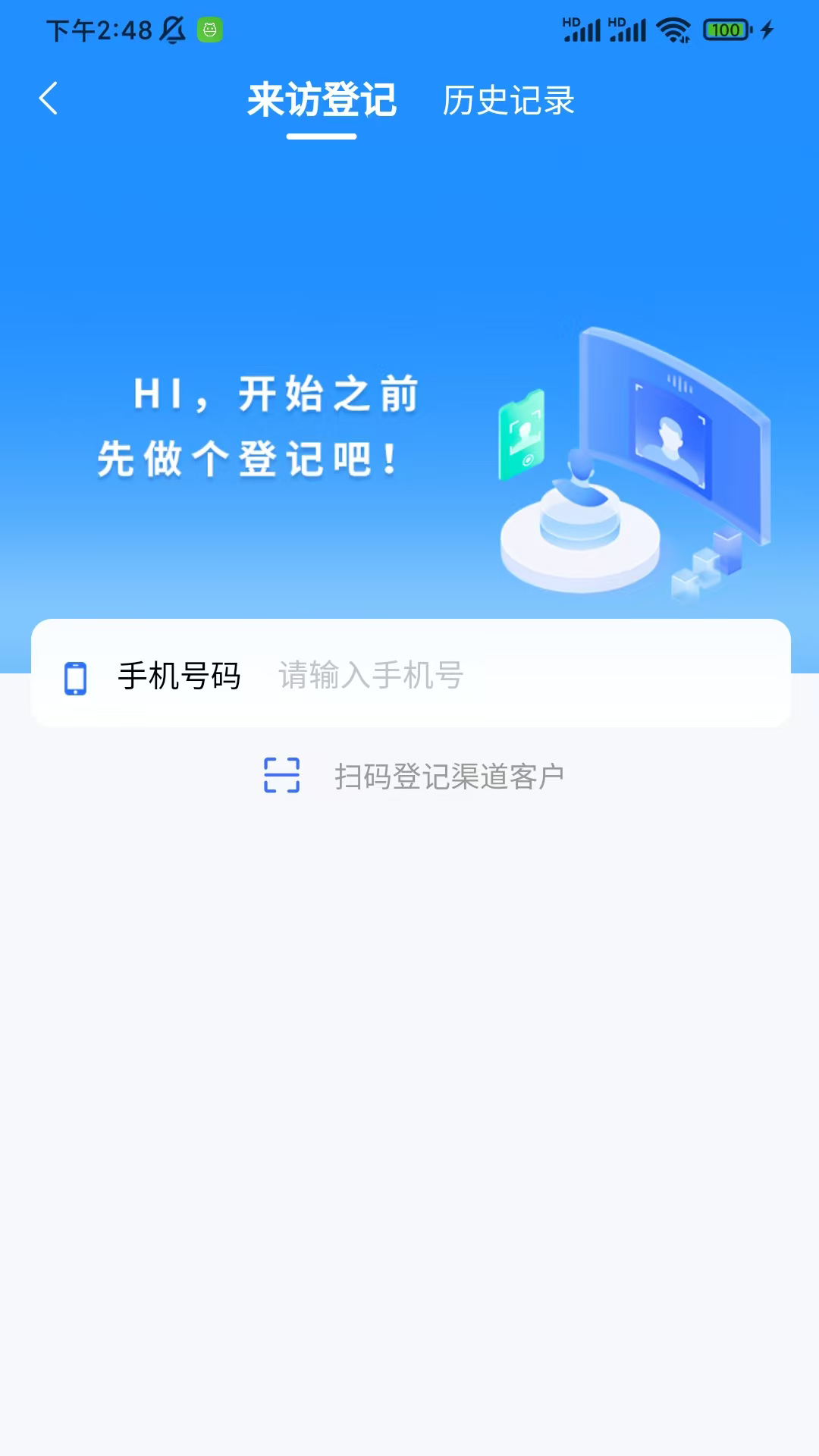Click the white underline beneath 来访登记
Image resolution: width=819 pixels, height=1456 pixels.
pyautogui.click(x=322, y=137)
